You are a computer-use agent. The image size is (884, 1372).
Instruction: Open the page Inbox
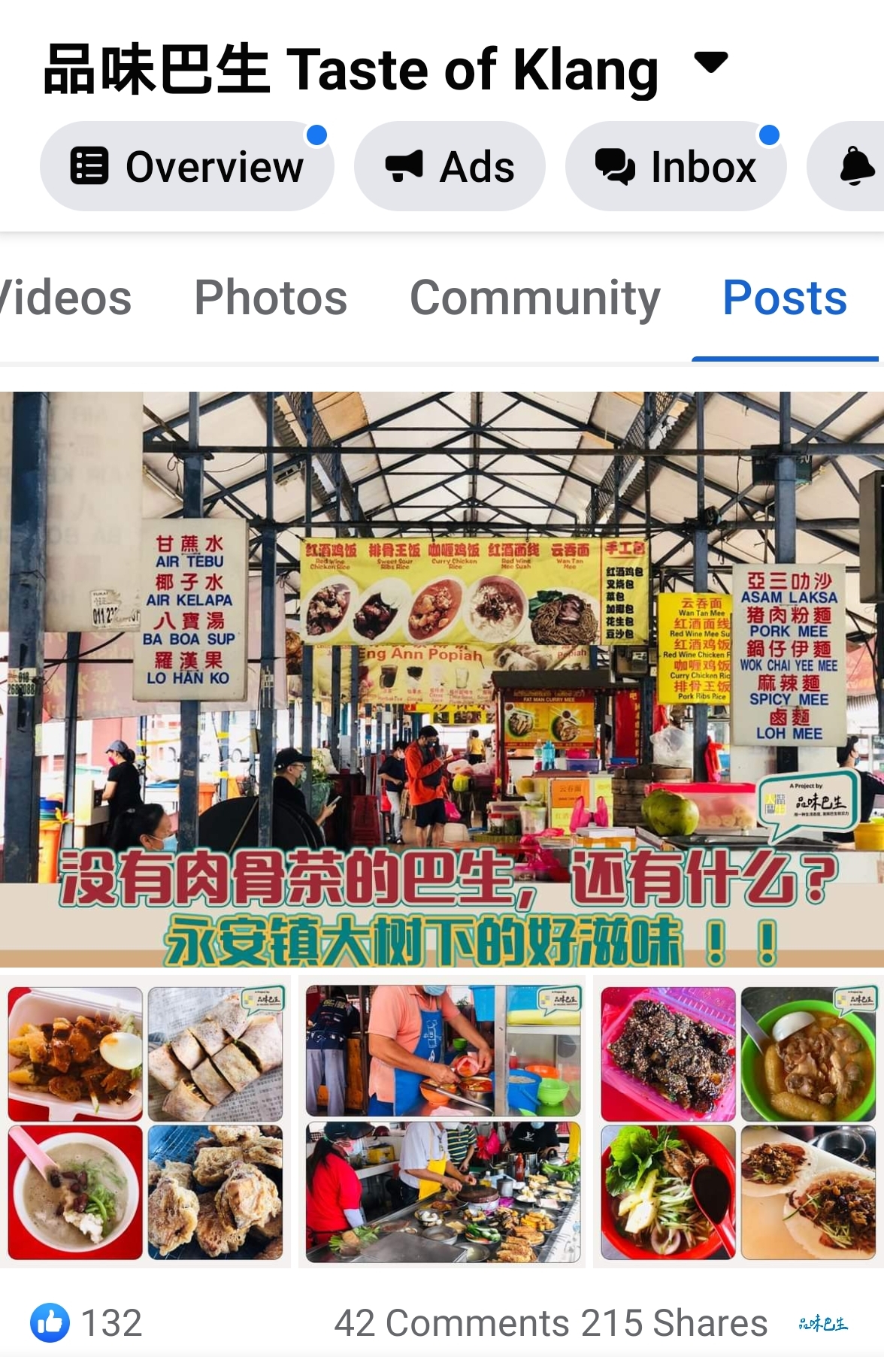pyautogui.click(x=675, y=166)
